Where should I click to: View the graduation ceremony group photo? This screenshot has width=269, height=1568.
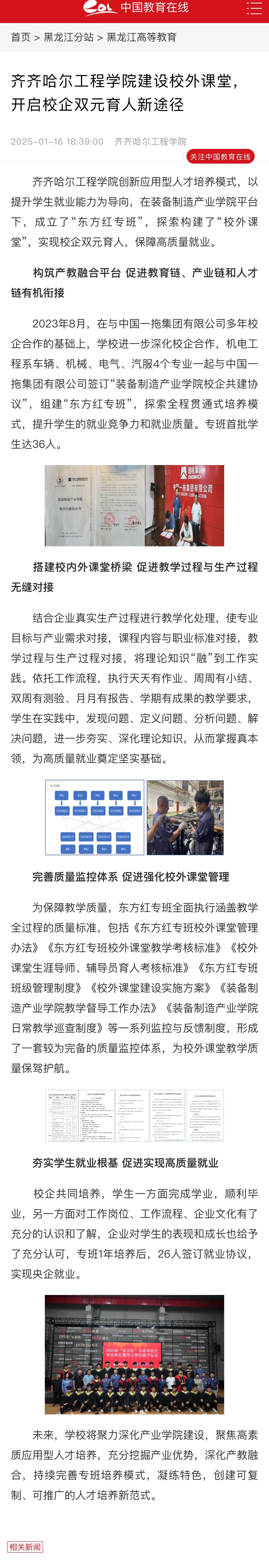click(134, 1354)
